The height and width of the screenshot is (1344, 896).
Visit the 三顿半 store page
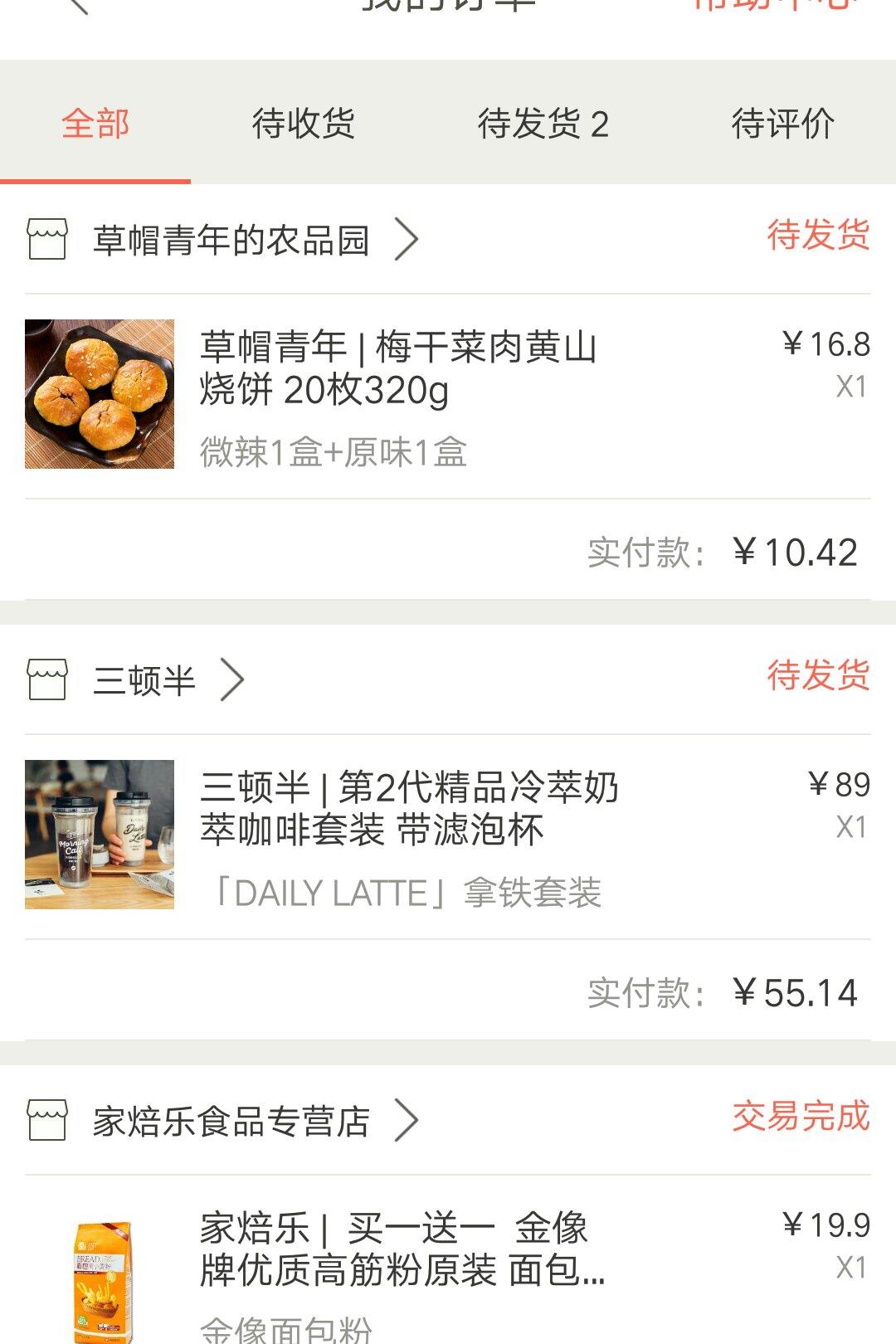pyautogui.click(x=144, y=680)
